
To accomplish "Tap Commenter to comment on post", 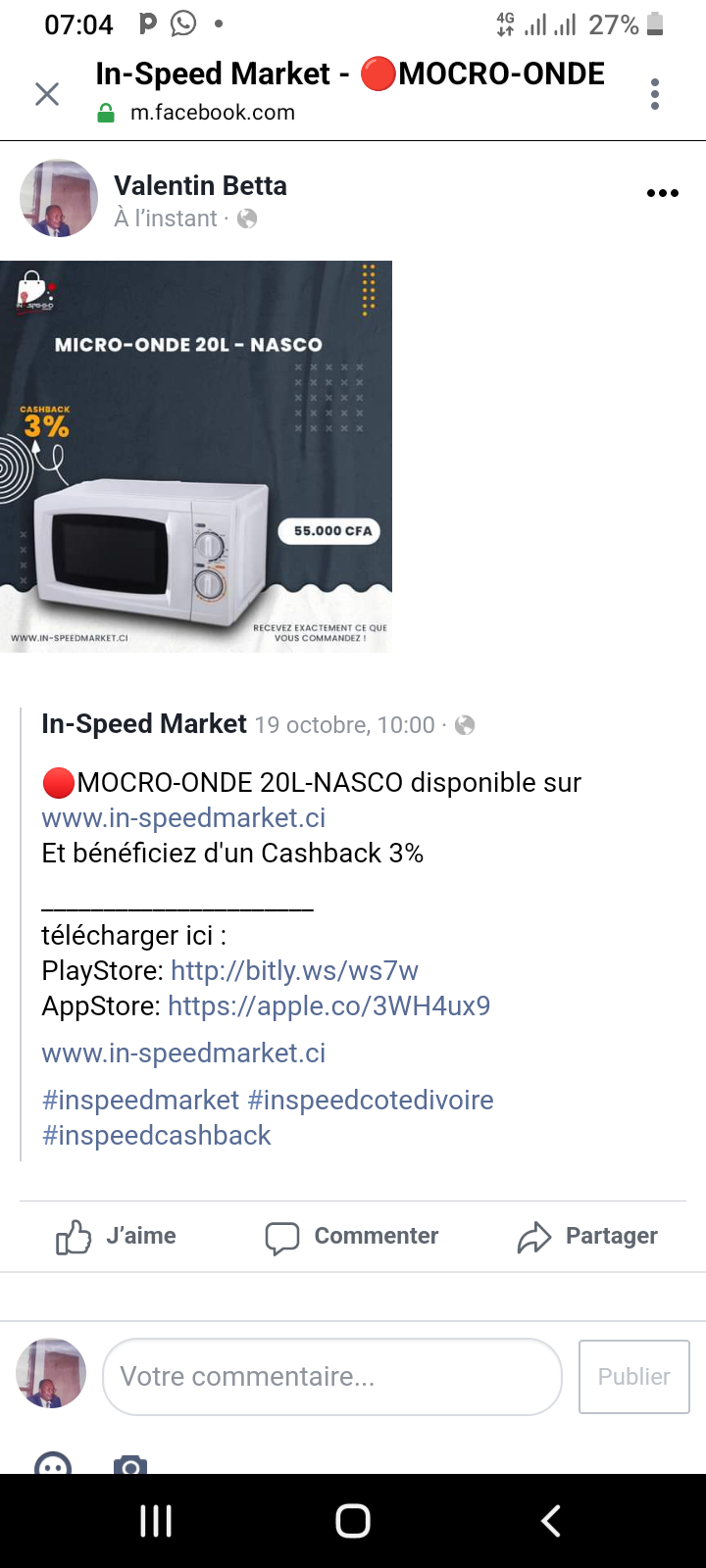I will [x=352, y=1237].
